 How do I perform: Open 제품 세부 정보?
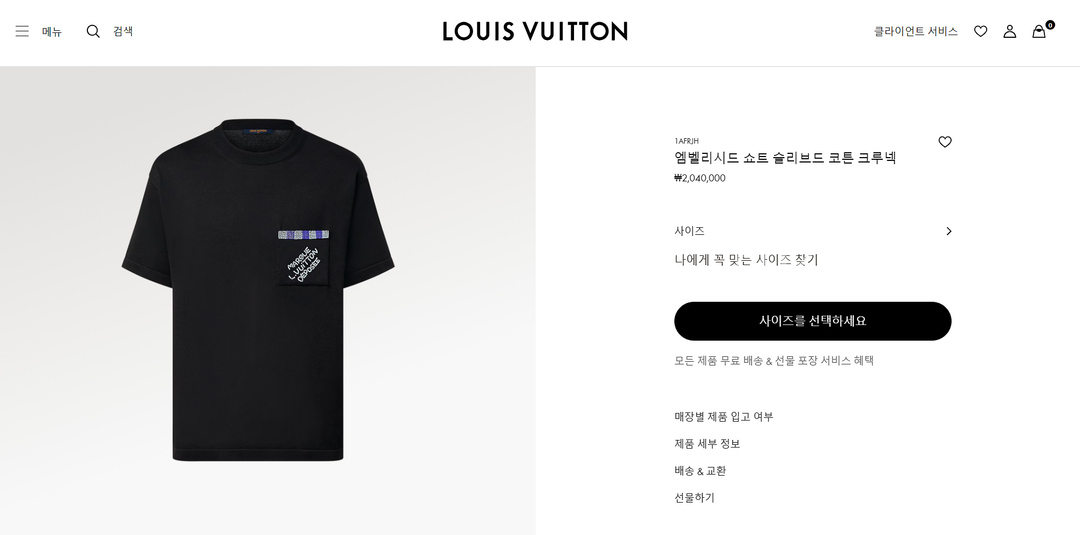coord(707,443)
